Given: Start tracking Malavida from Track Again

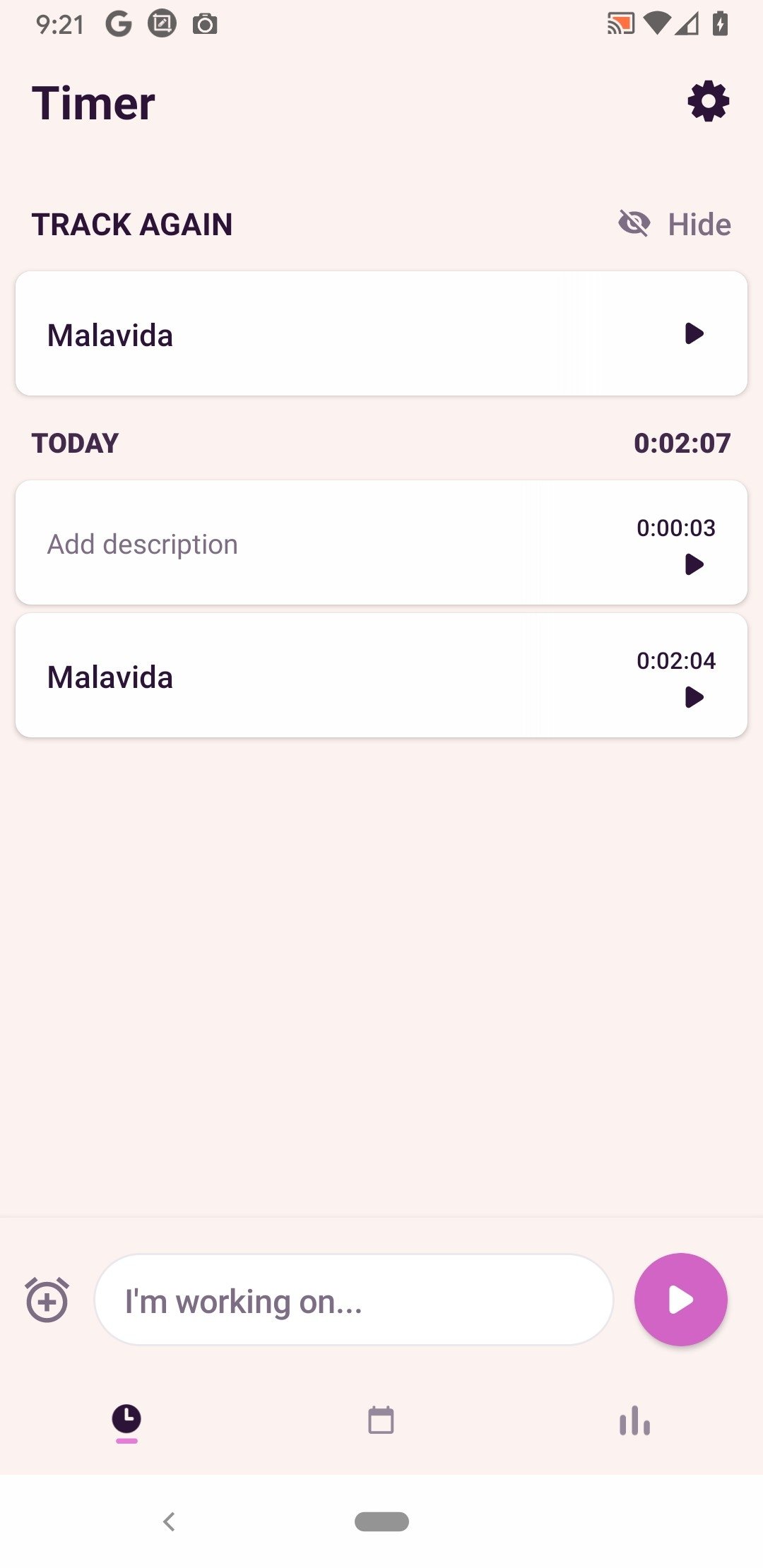Looking at the screenshot, I should (694, 333).
